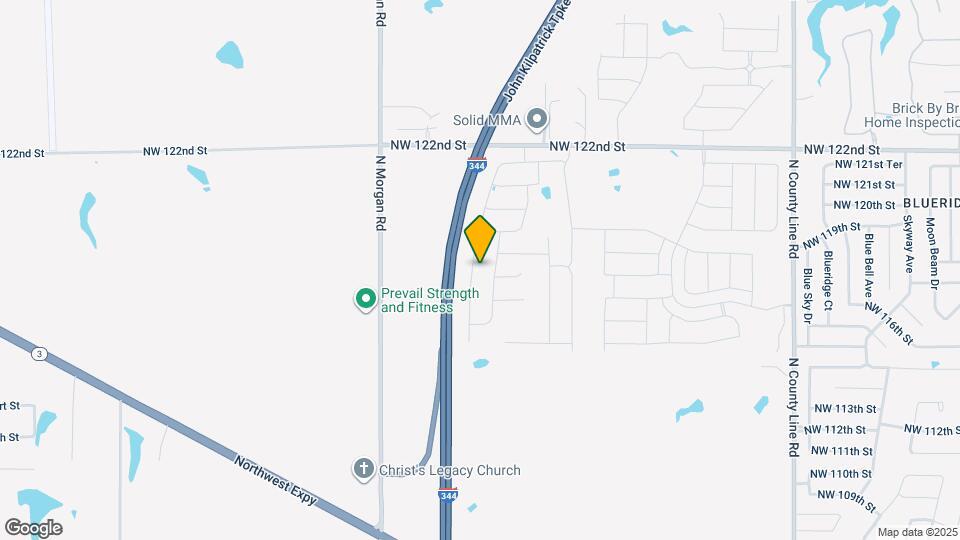Tap the orange location marker

coord(480,239)
